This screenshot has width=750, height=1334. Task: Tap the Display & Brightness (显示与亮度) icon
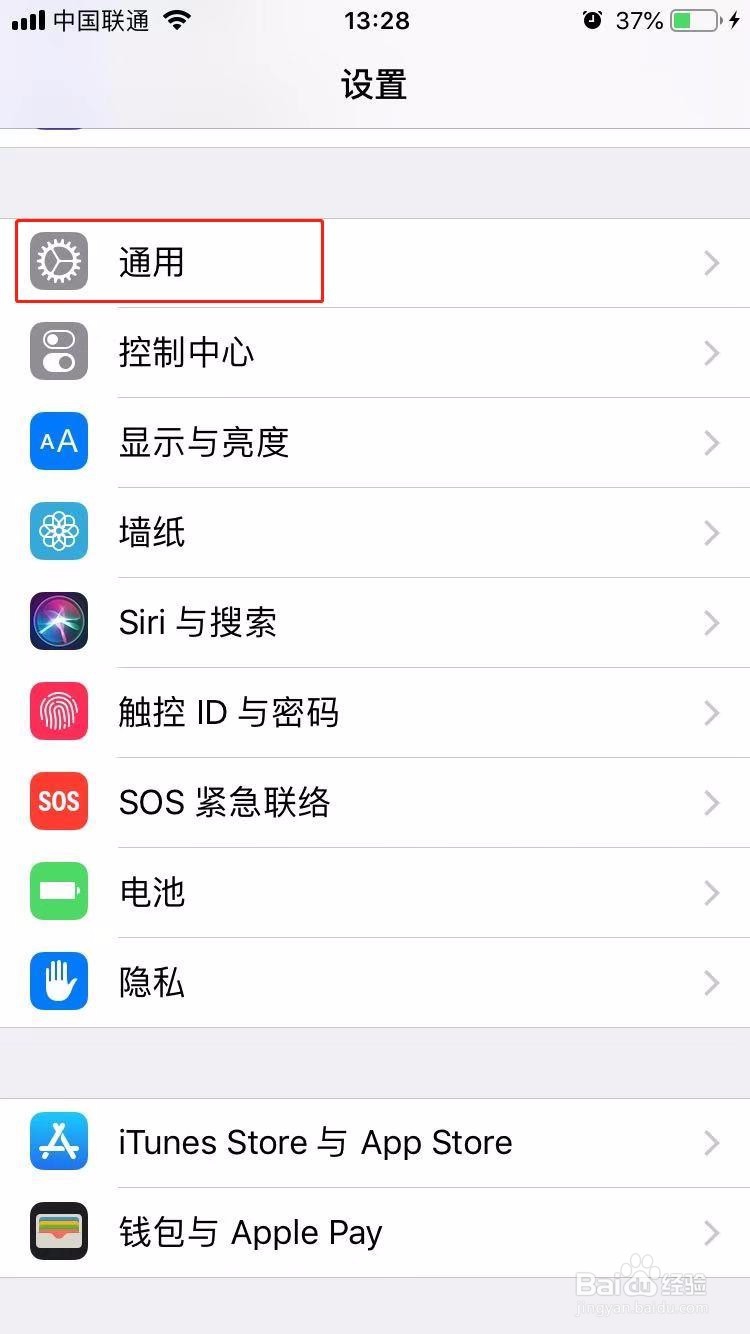tap(58, 441)
